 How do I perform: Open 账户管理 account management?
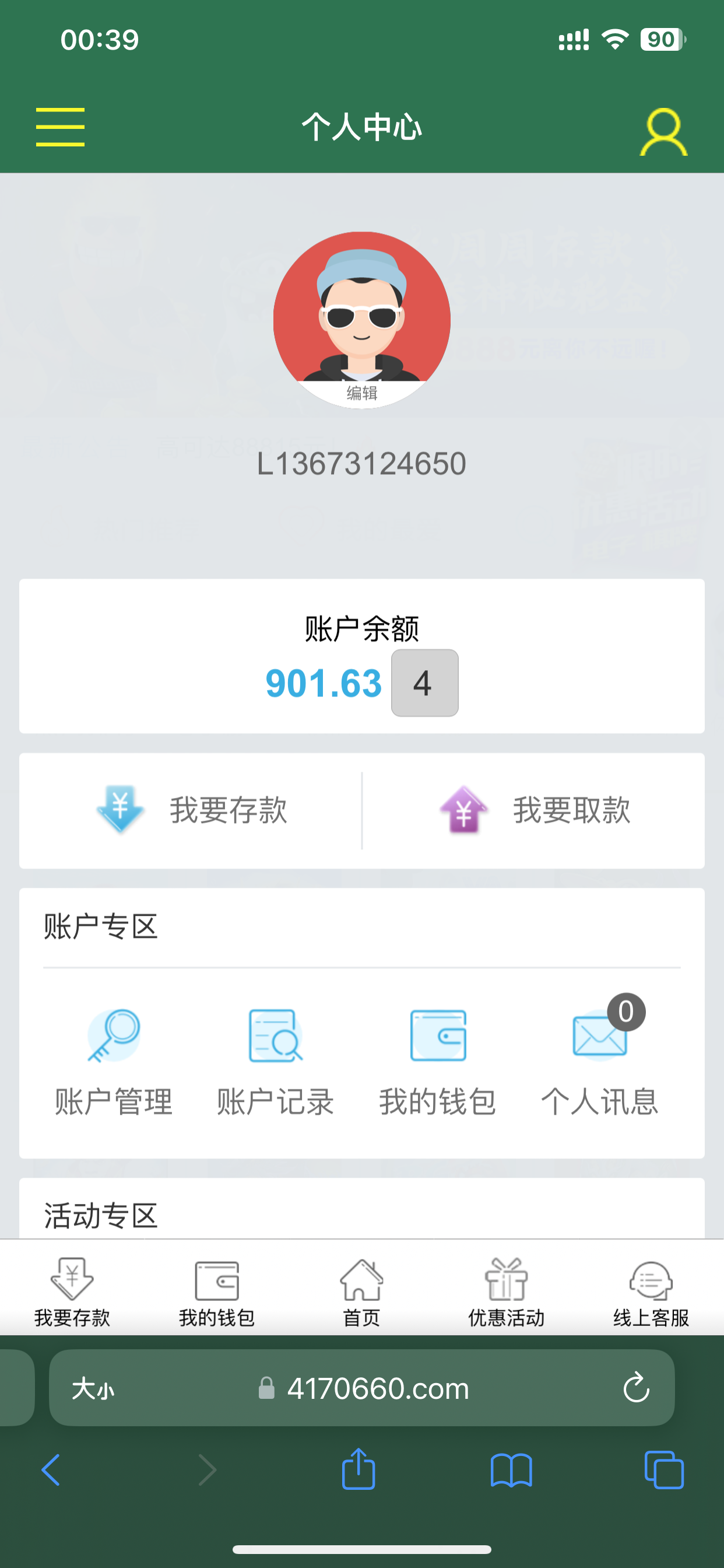tap(114, 1061)
